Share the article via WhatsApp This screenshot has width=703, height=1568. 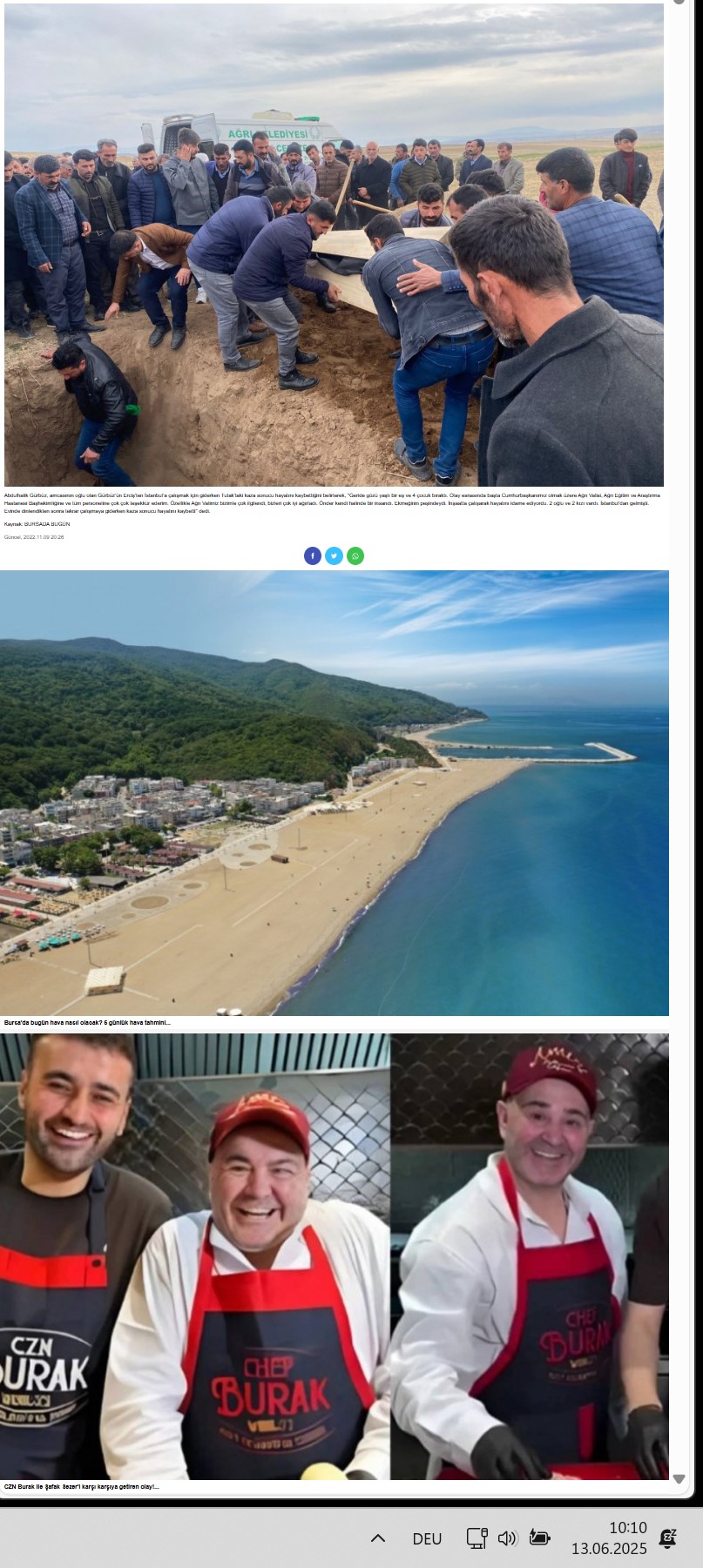coord(355,555)
